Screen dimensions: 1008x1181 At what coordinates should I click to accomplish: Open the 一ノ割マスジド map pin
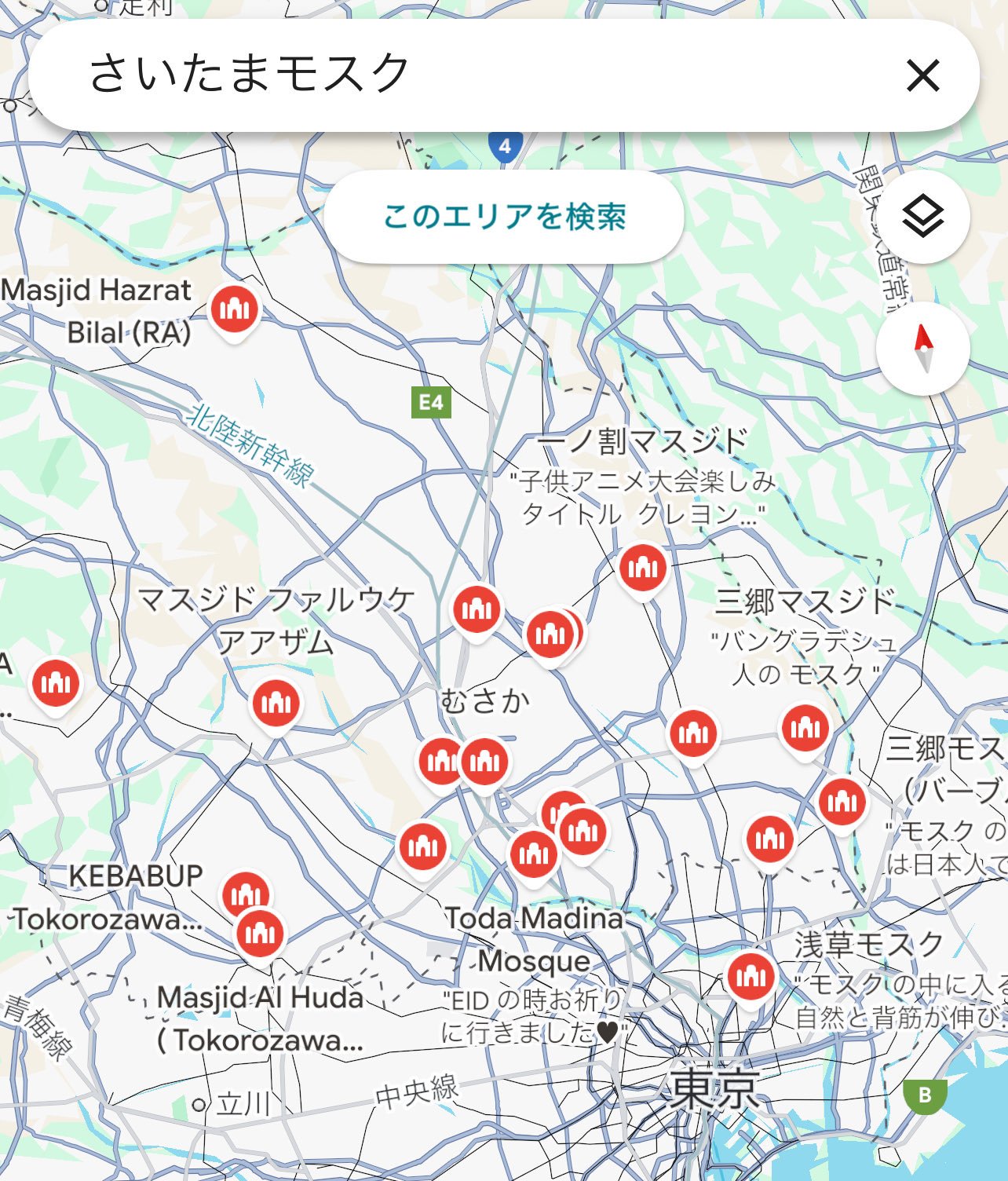(x=643, y=568)
